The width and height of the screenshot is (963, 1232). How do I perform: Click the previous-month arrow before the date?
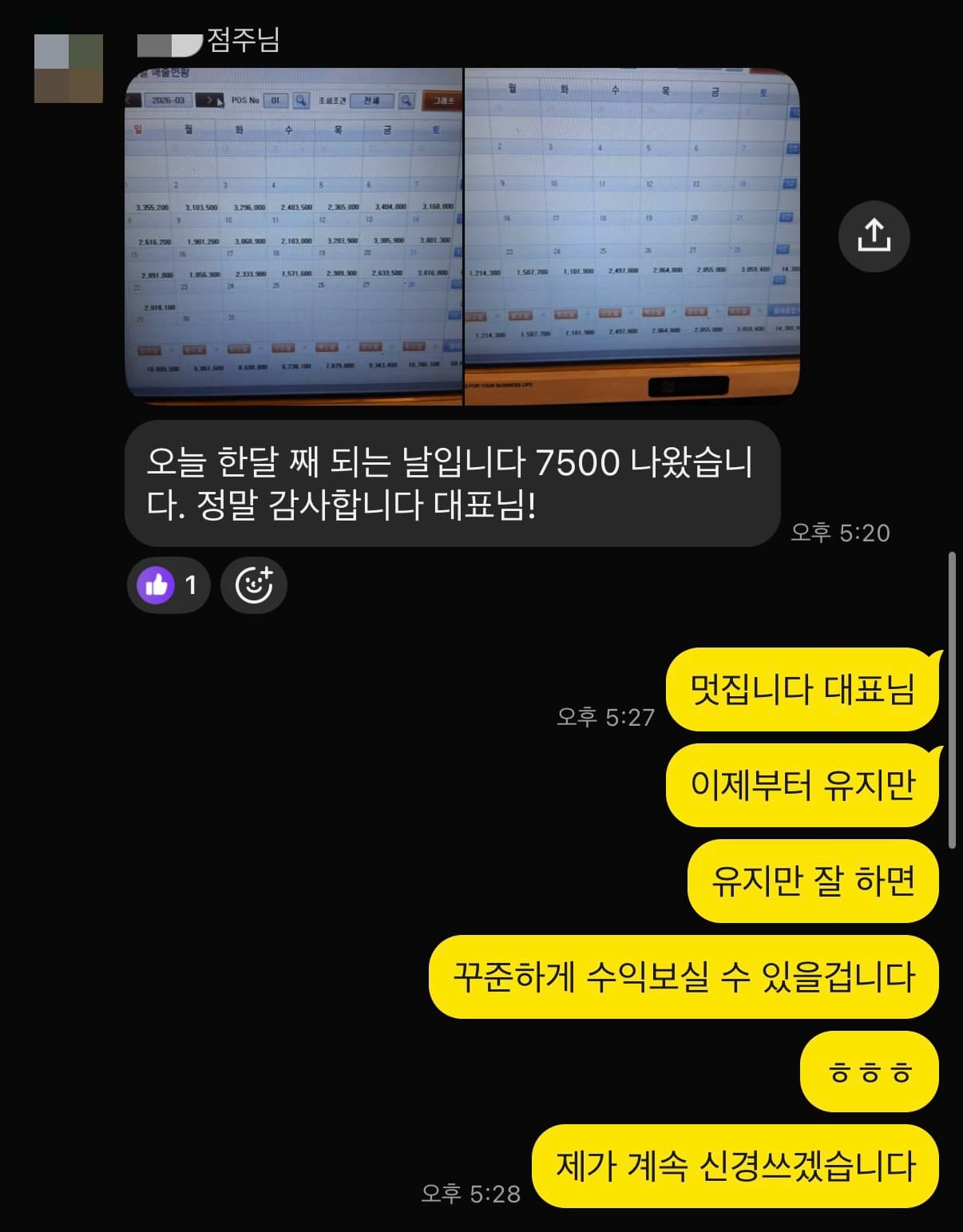[x=128, y=101]
